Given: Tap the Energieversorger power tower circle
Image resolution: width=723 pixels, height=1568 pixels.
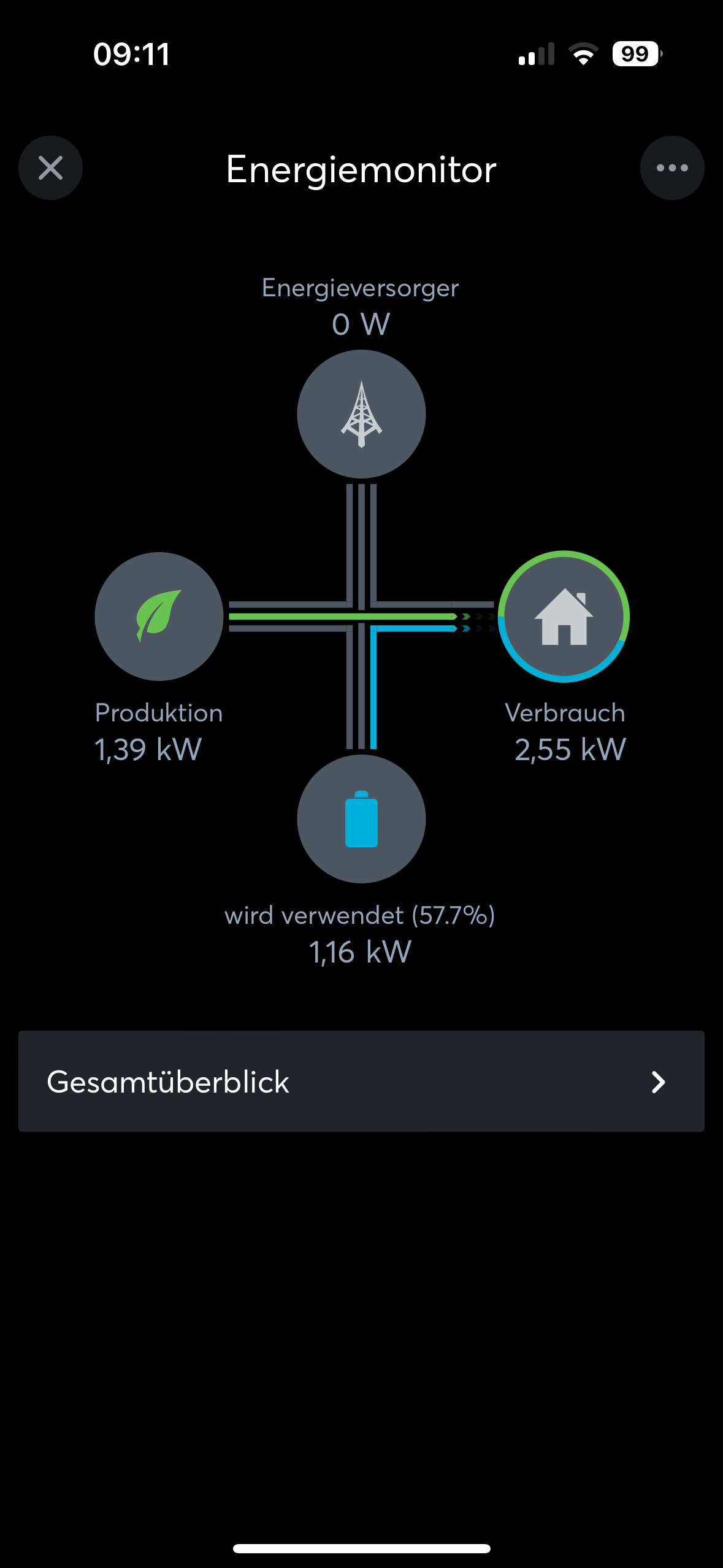Looking at the screenshot, I should tap(361, 414).
